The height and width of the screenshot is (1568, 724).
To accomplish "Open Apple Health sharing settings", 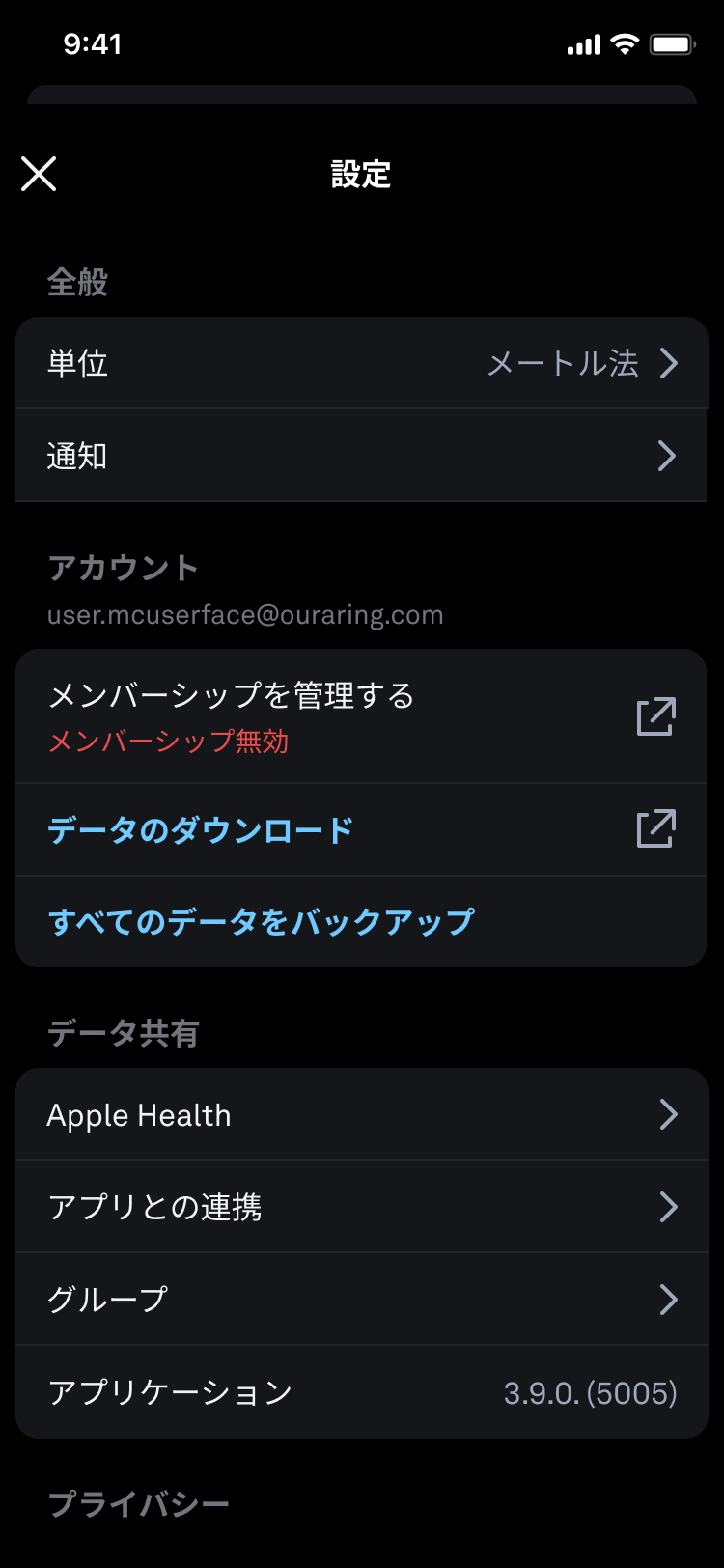I will pyautogui.click(x=361, y=1114).
